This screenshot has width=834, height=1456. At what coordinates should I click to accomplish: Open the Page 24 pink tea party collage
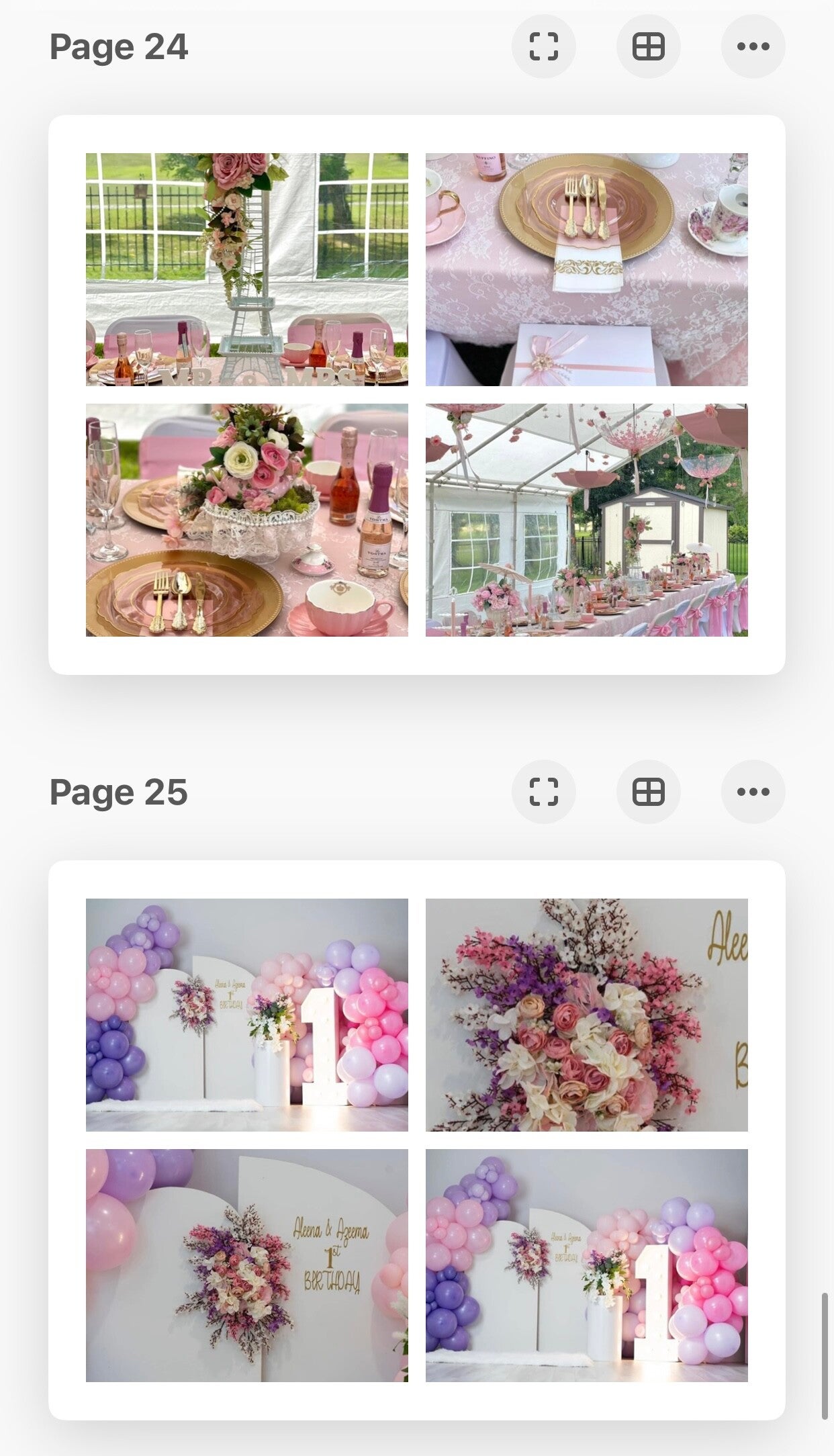pos(416,395)
